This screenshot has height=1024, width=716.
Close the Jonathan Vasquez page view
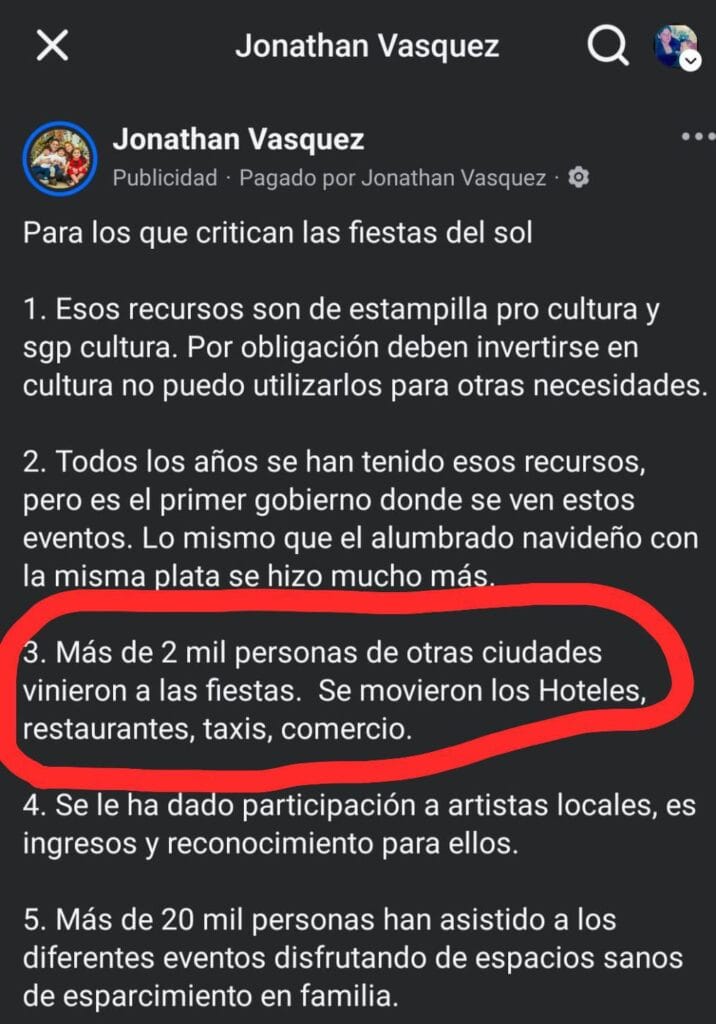pyautogui.click(x=52, y=46)
